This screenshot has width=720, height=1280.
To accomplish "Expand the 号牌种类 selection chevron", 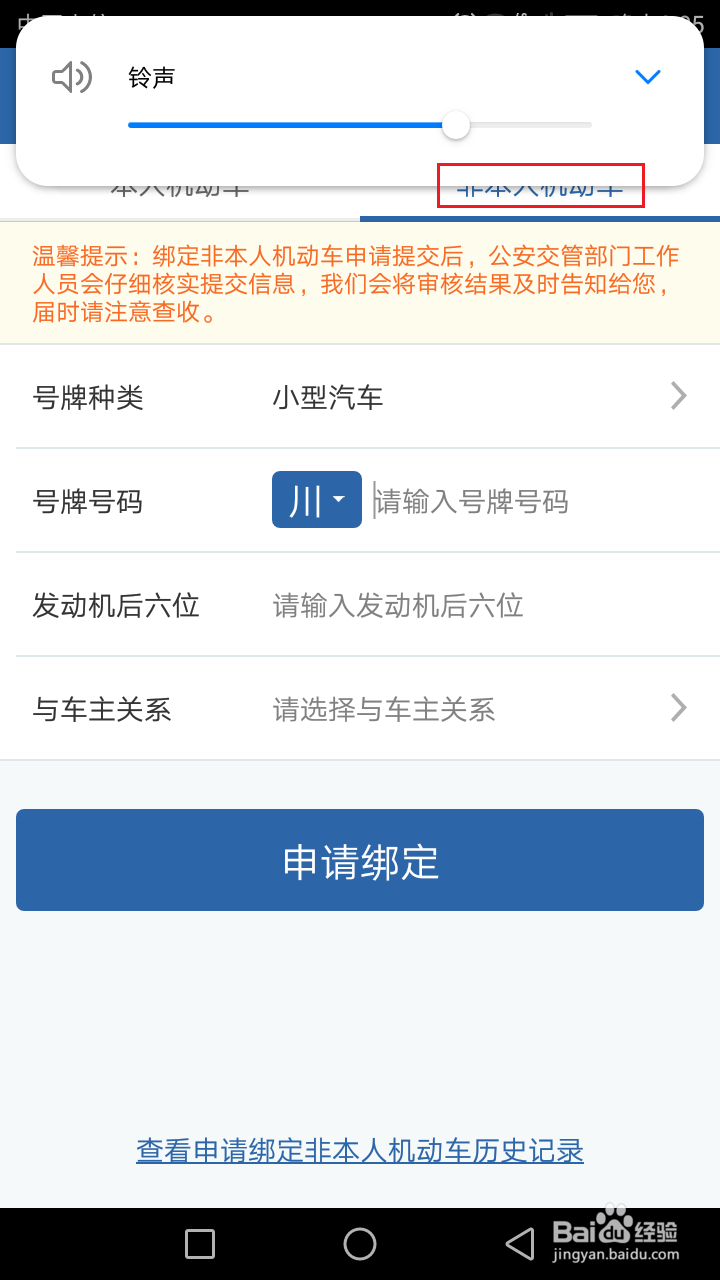I will 677,396.
